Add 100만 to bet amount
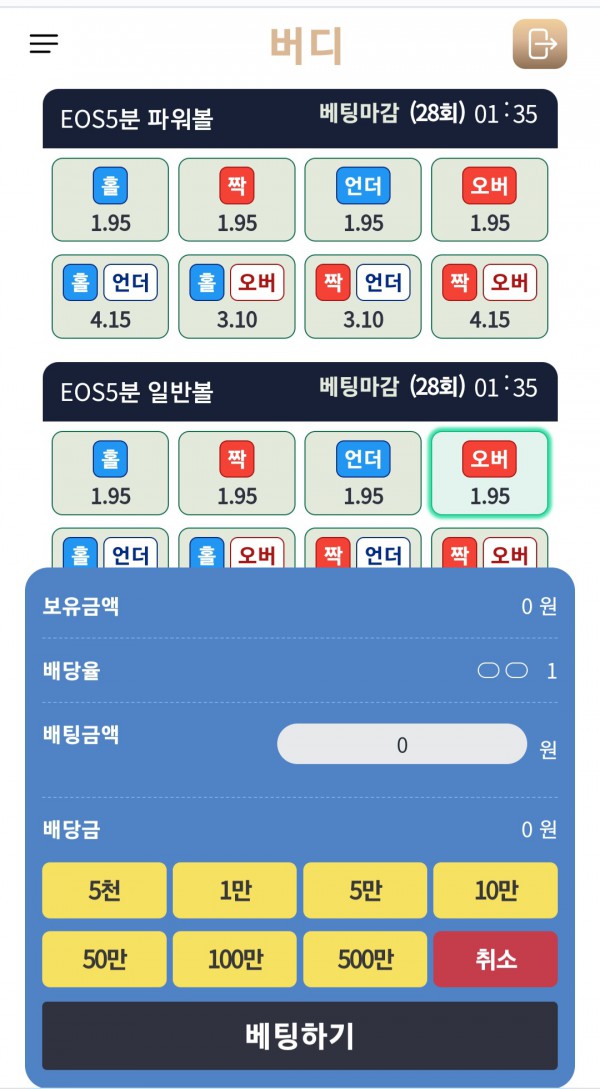The image size is (600, 1089). point(234,959)
